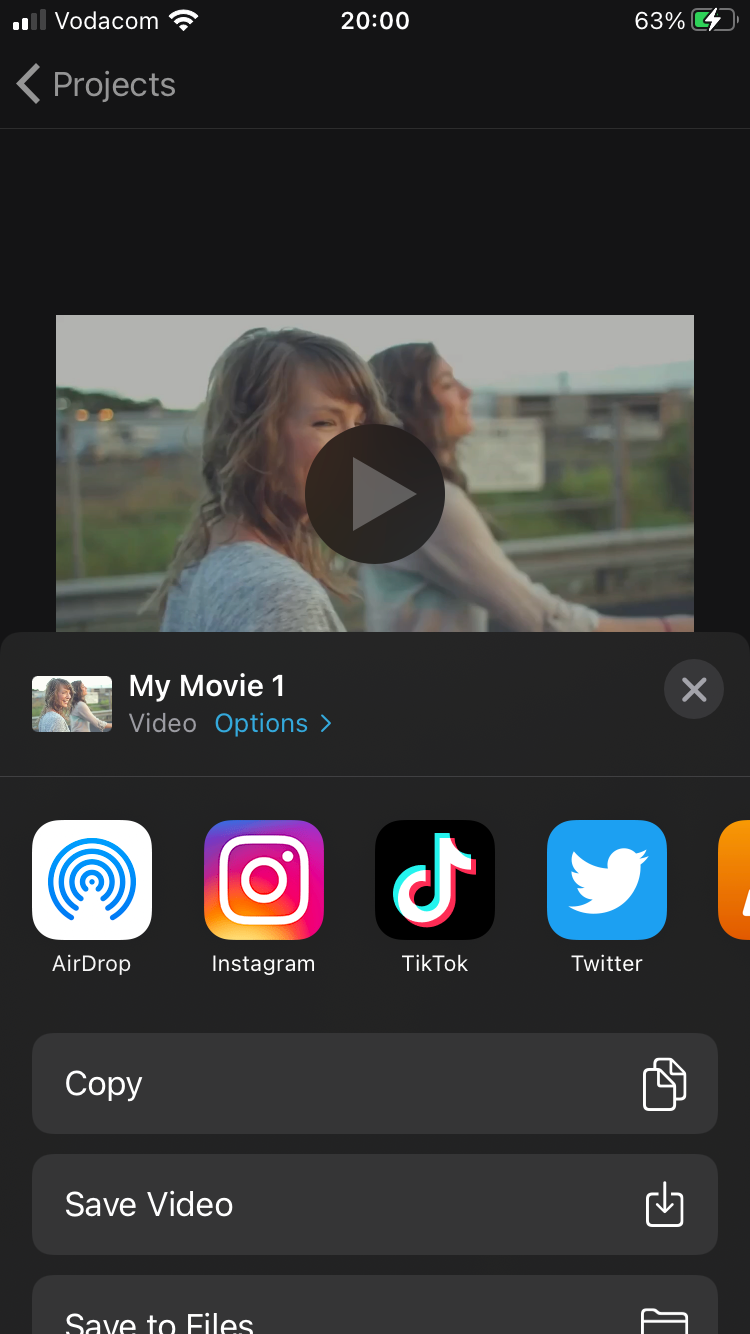Select Save Video
The image size is (750, 1334).
(375, 1204)
